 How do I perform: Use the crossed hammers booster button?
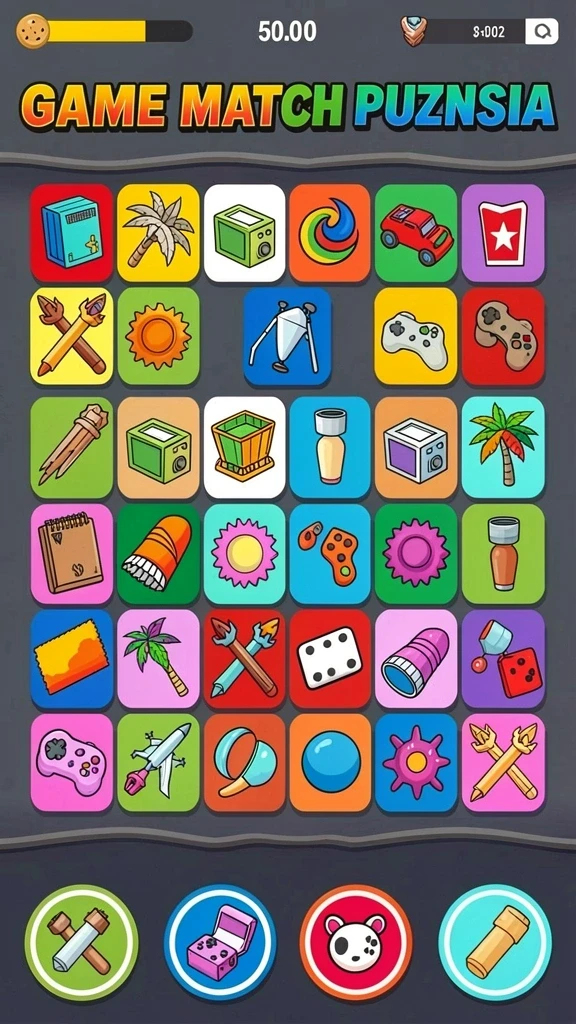(x=82, y=940)
